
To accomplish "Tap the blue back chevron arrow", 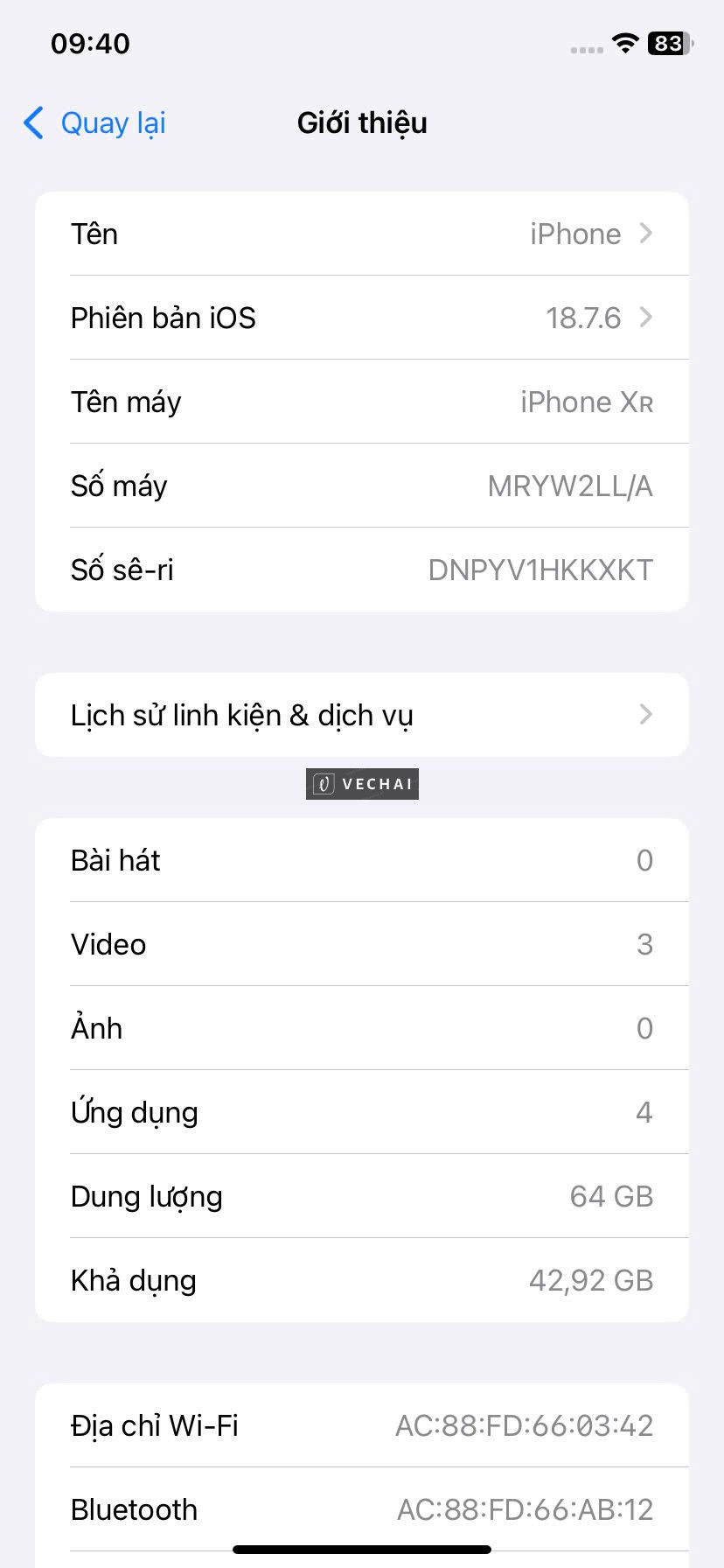I will click(x=32, y=123).
